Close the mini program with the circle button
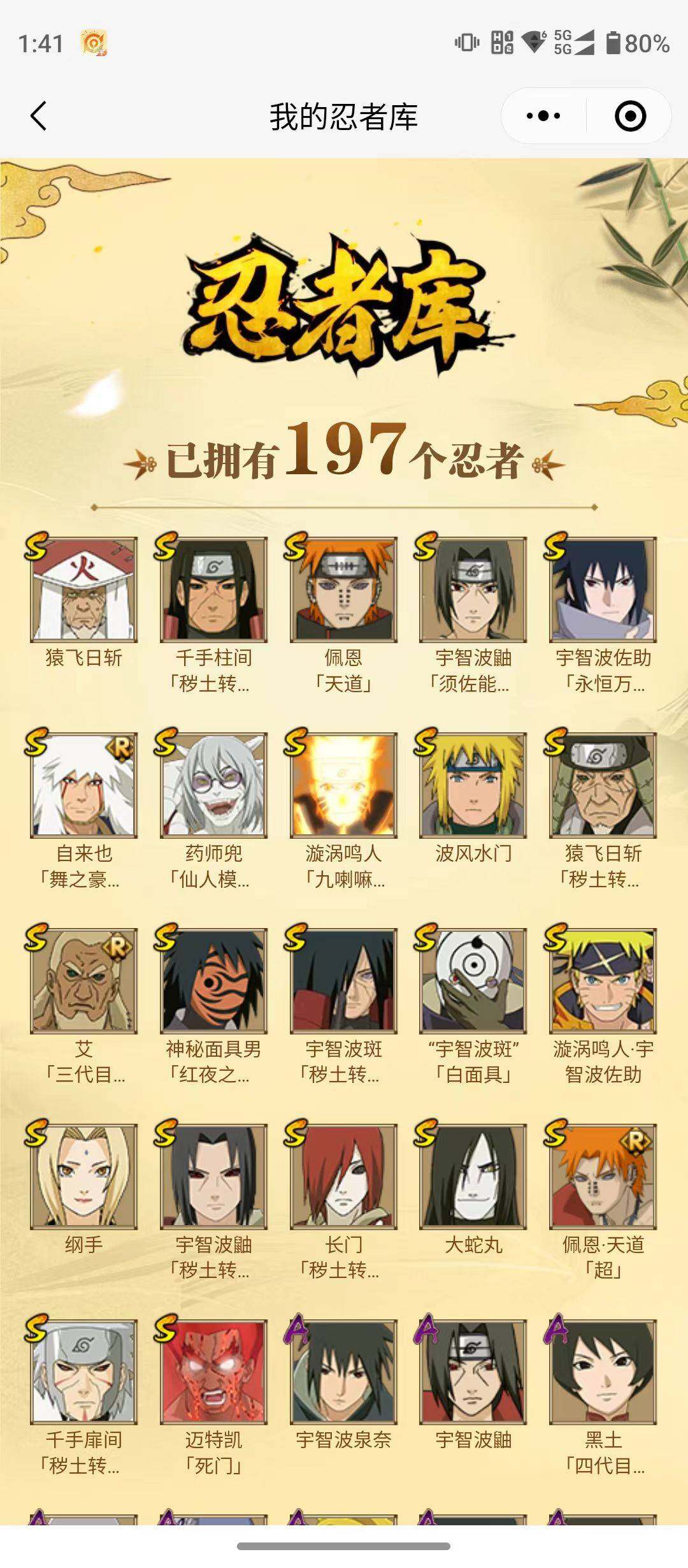The width and height of the screenshot is (688, 1568). click(x=629, y=116)
